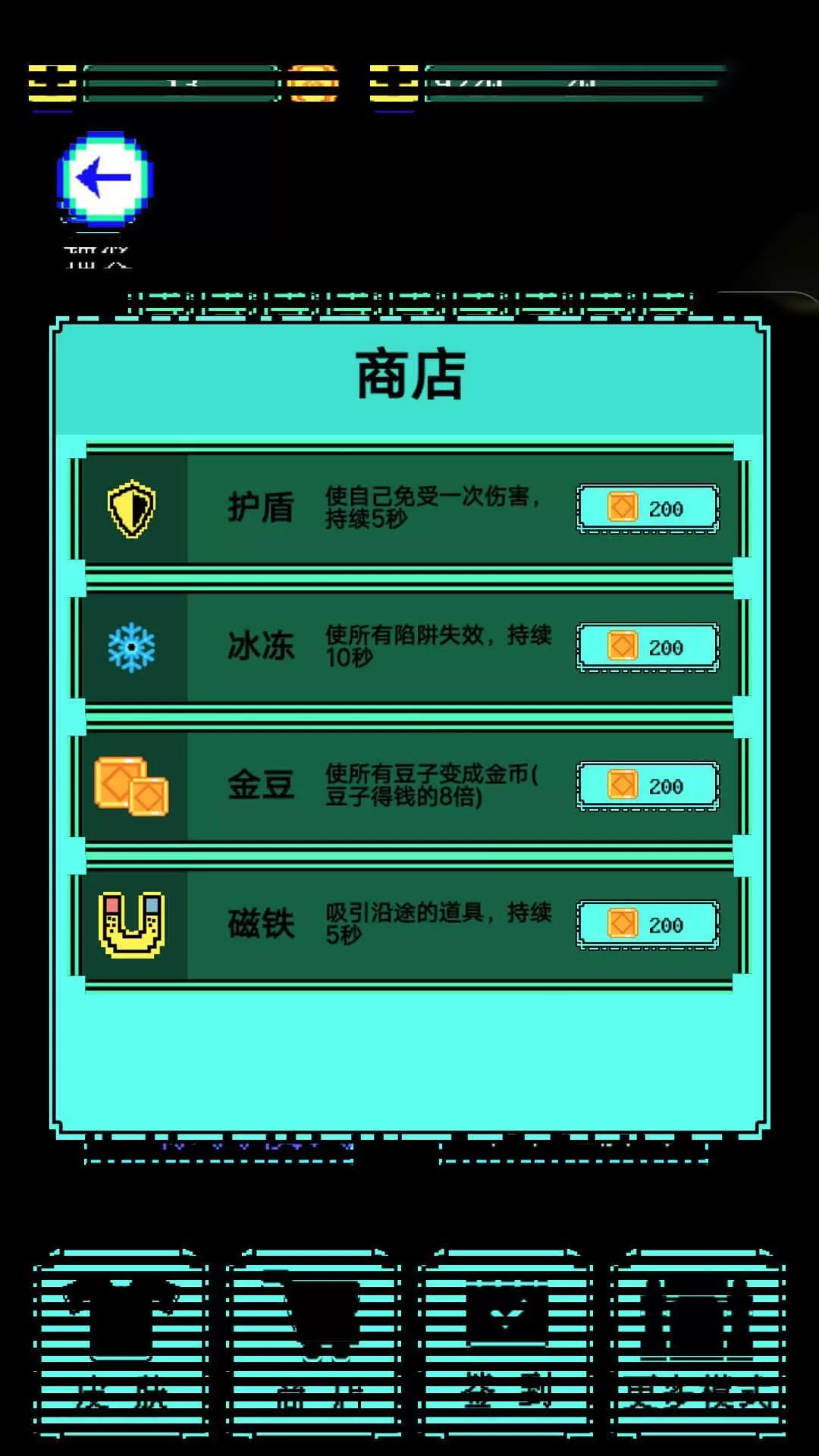Switch to the 商店 shop tab
Screen dimensions: 819x1456
313,1342
